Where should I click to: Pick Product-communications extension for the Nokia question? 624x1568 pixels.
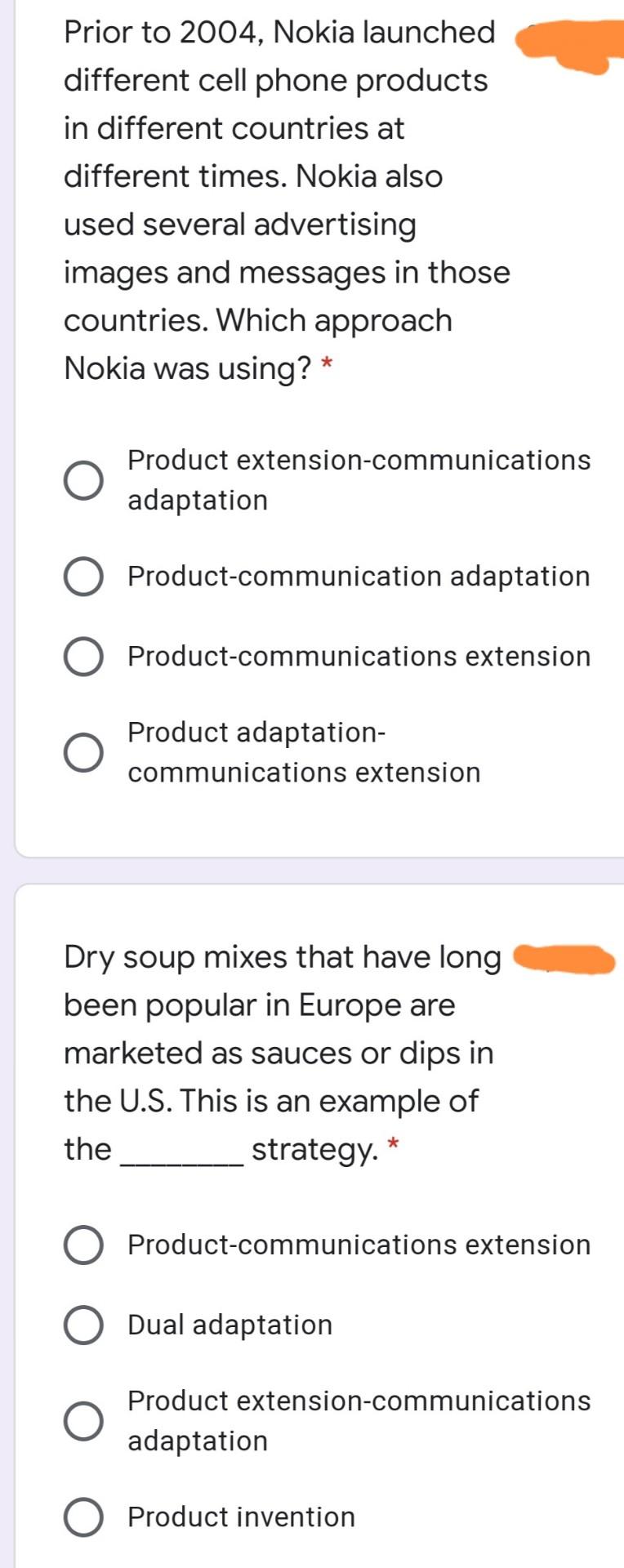(83, 657)
